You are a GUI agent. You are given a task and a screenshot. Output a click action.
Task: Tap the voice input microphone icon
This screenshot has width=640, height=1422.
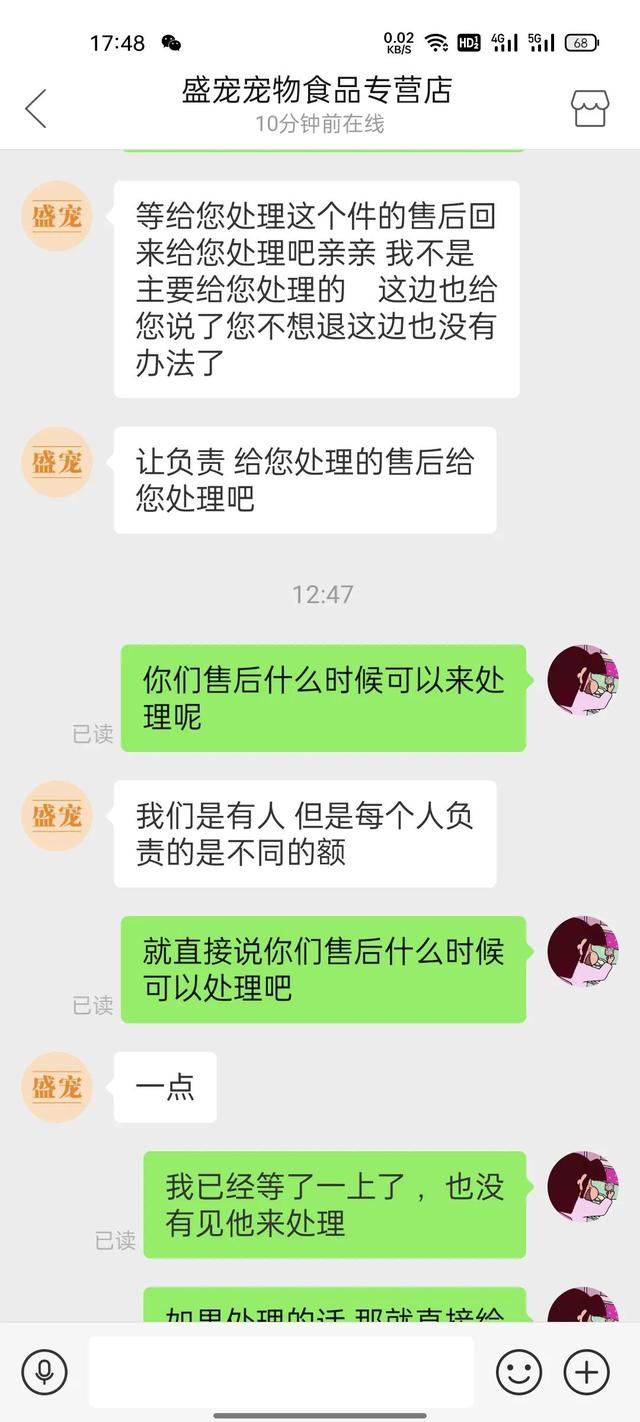44,1372
